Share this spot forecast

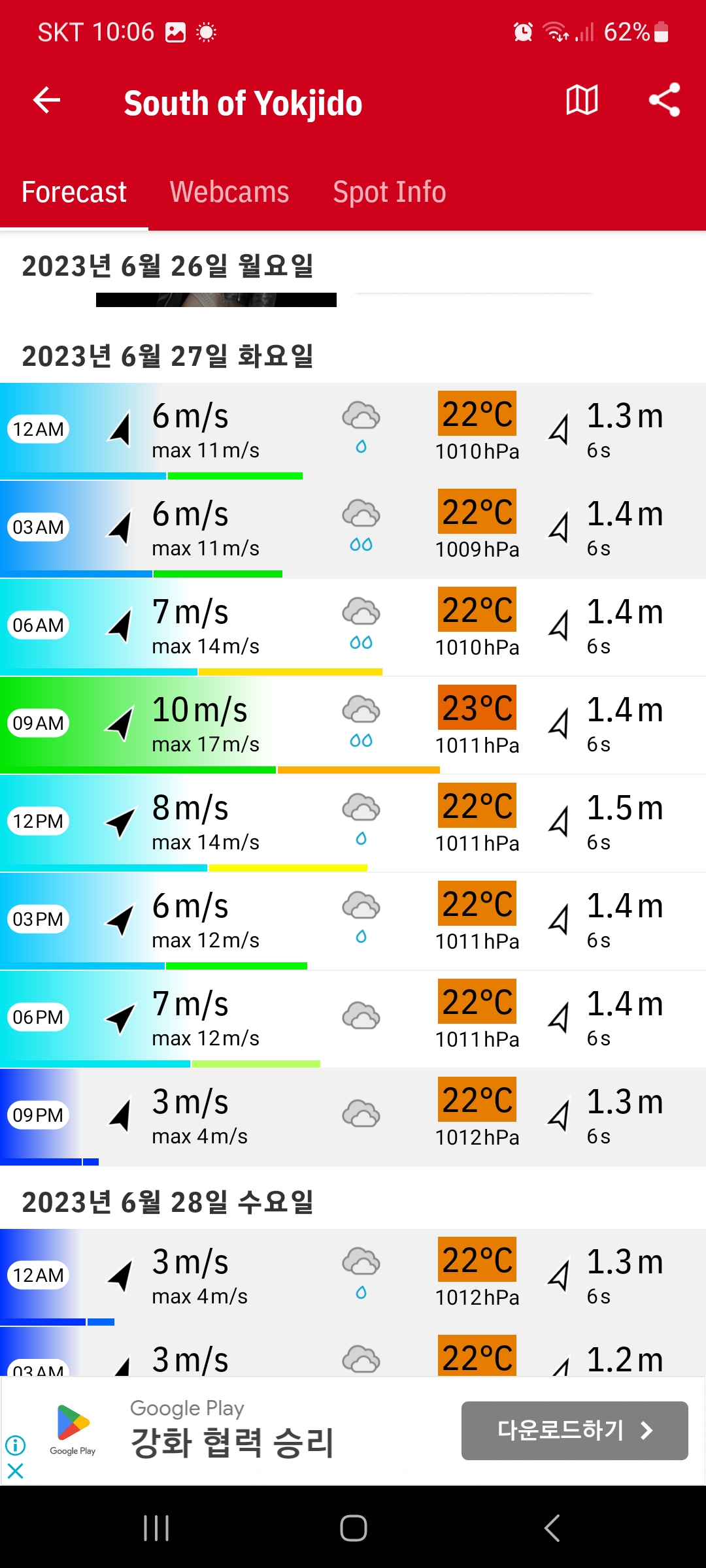pyautogui.click(x=664, y=100)
